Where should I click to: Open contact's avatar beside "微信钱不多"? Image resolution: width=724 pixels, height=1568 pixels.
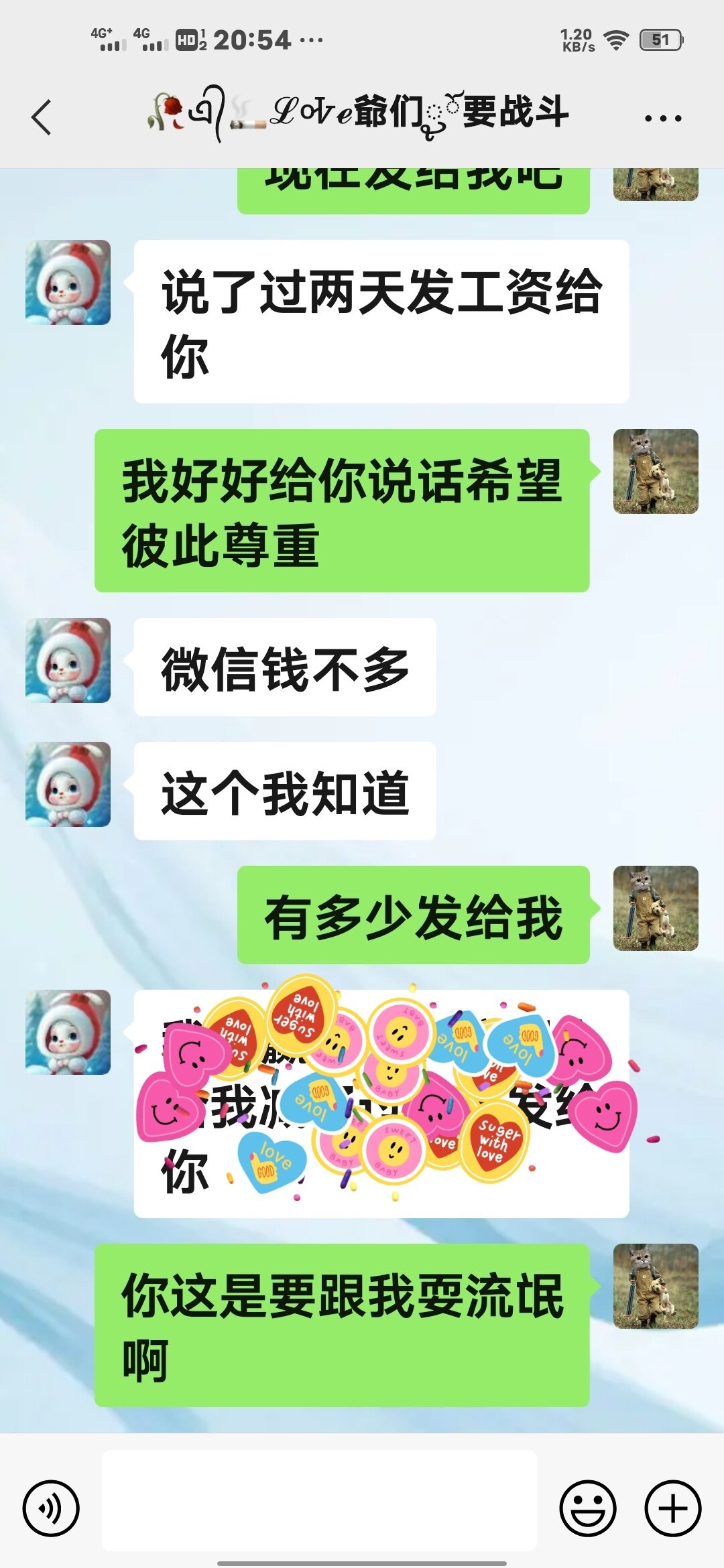tap(68, 660)
